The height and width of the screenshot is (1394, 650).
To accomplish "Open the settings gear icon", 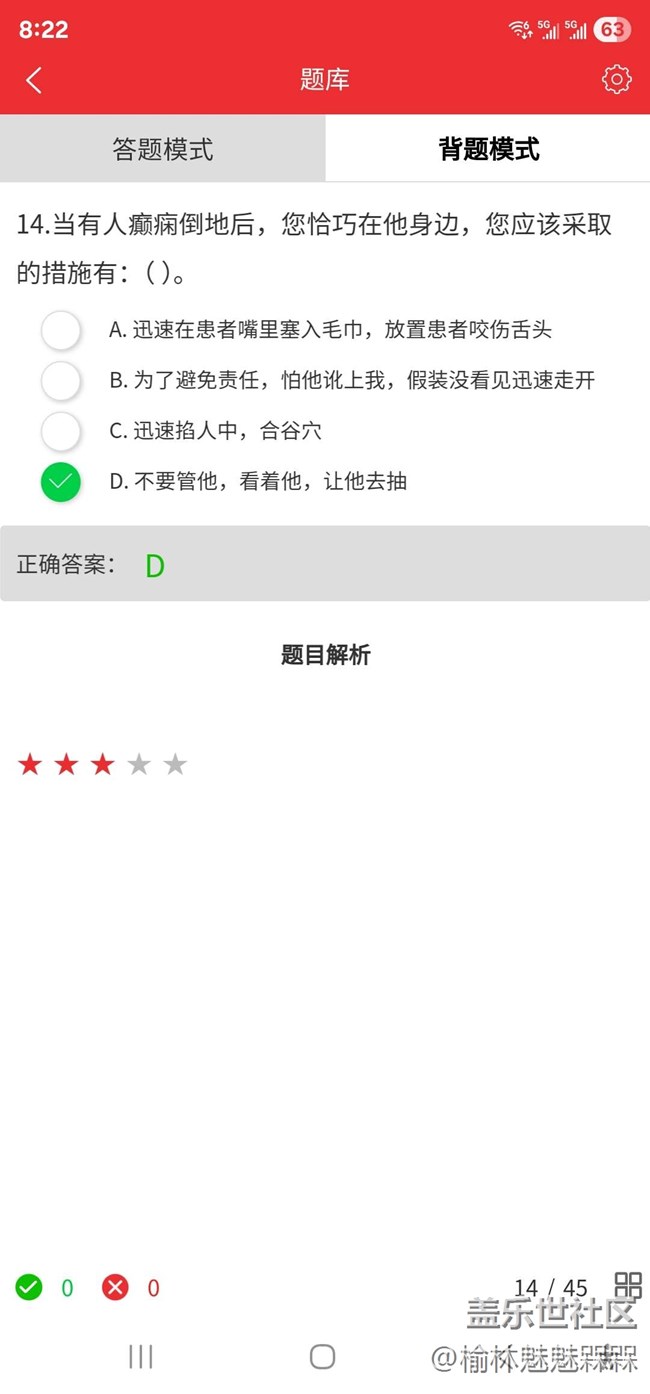I will (616, 80).
